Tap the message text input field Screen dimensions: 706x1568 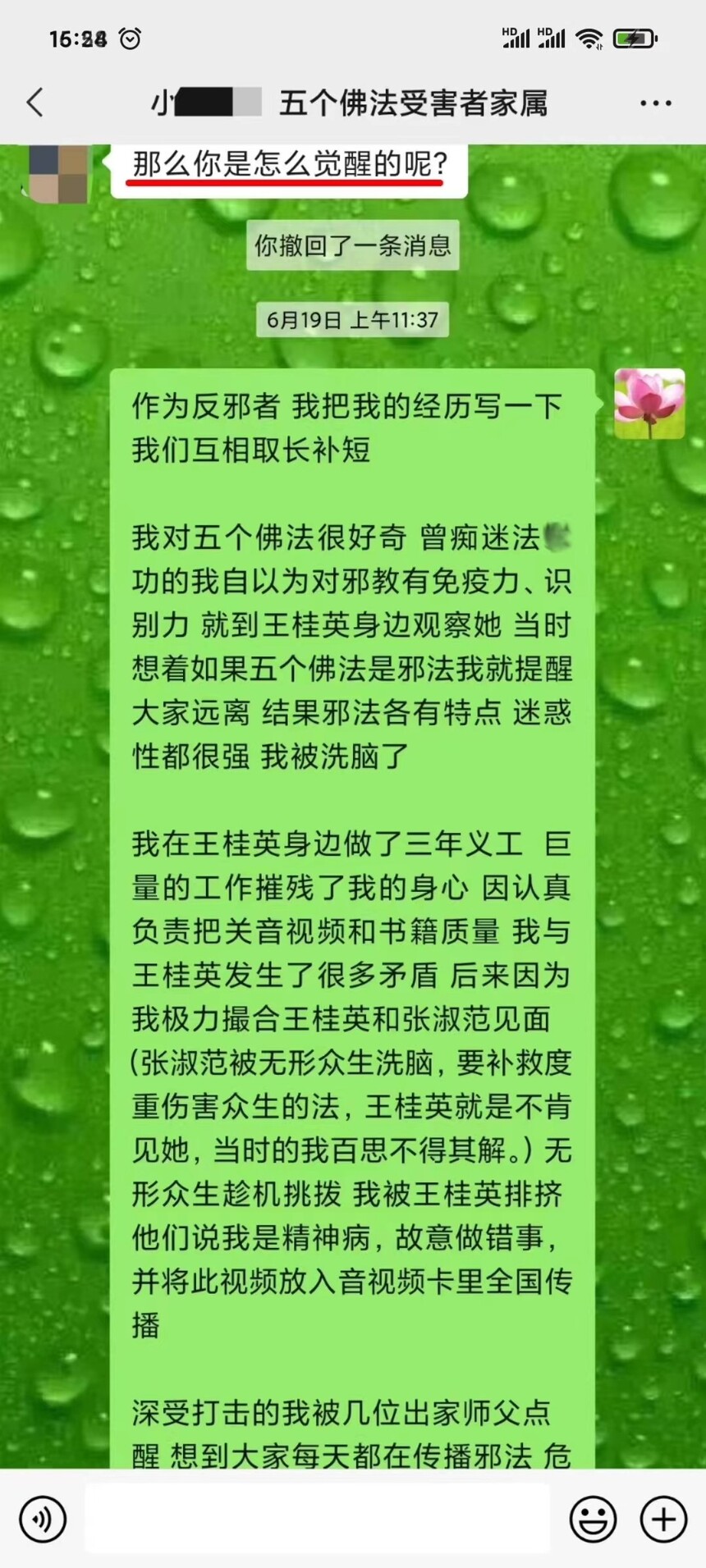[317, 1519]
